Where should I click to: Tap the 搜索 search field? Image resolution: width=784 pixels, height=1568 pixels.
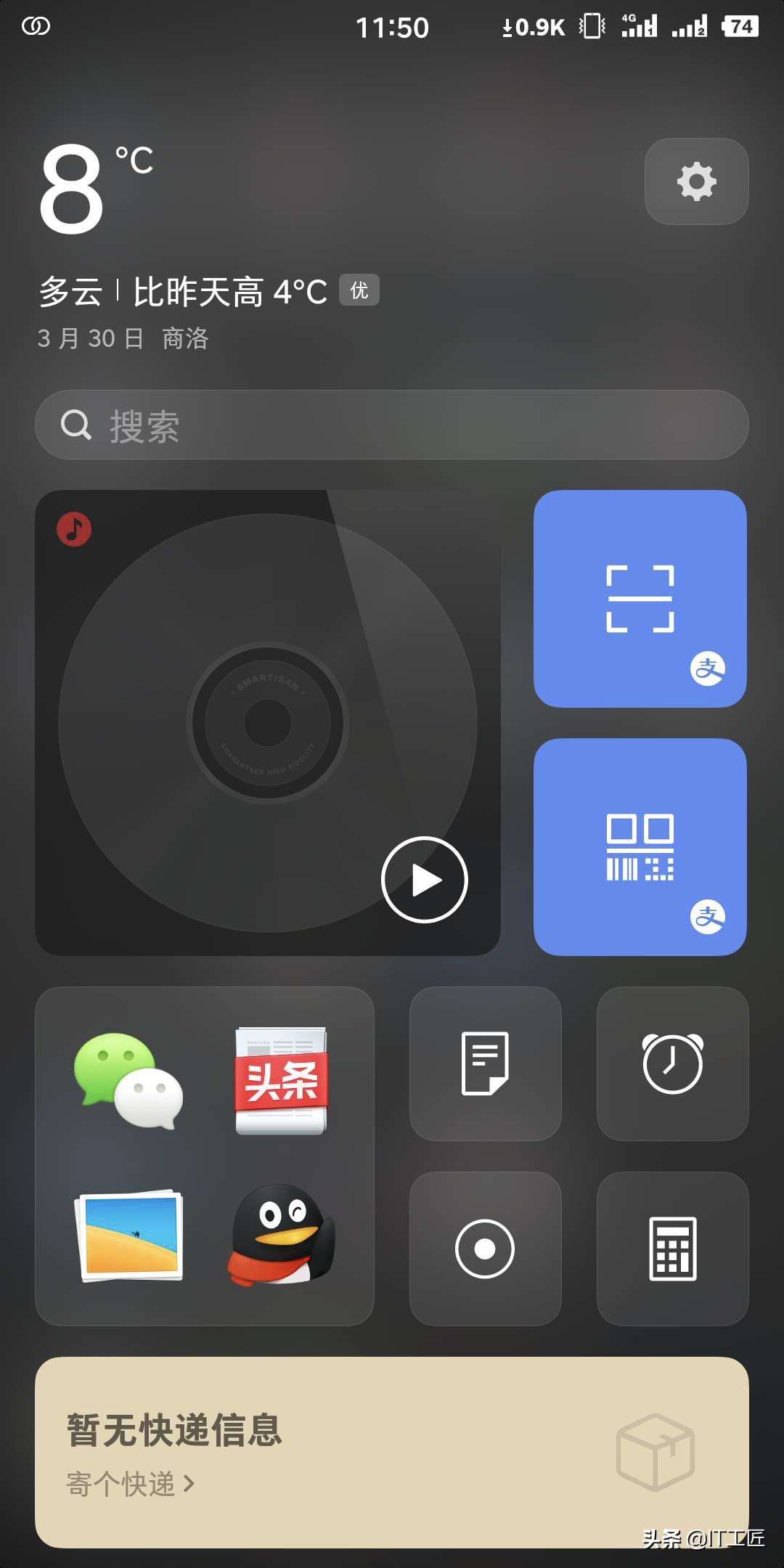point(392,425)
